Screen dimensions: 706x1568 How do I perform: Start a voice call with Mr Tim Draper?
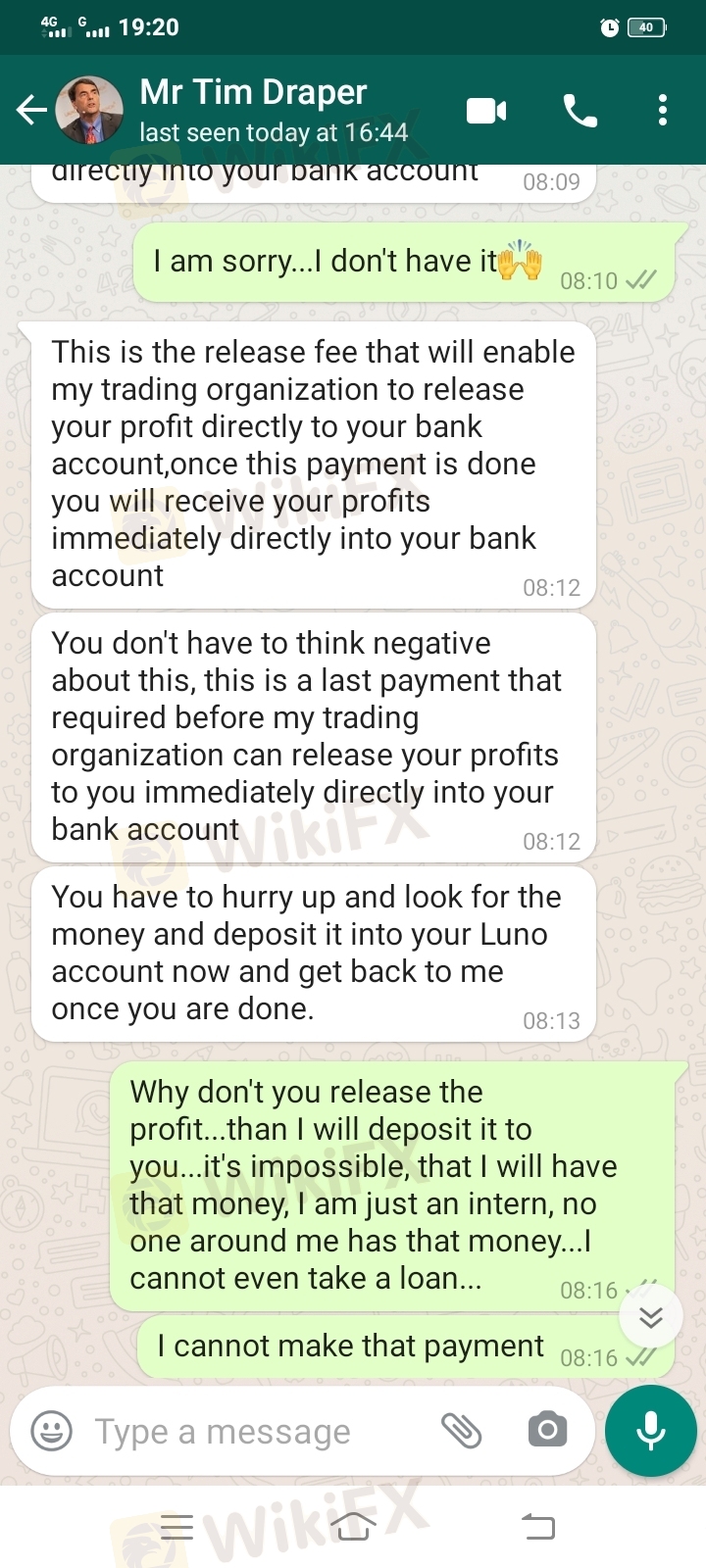click(580, 111)
